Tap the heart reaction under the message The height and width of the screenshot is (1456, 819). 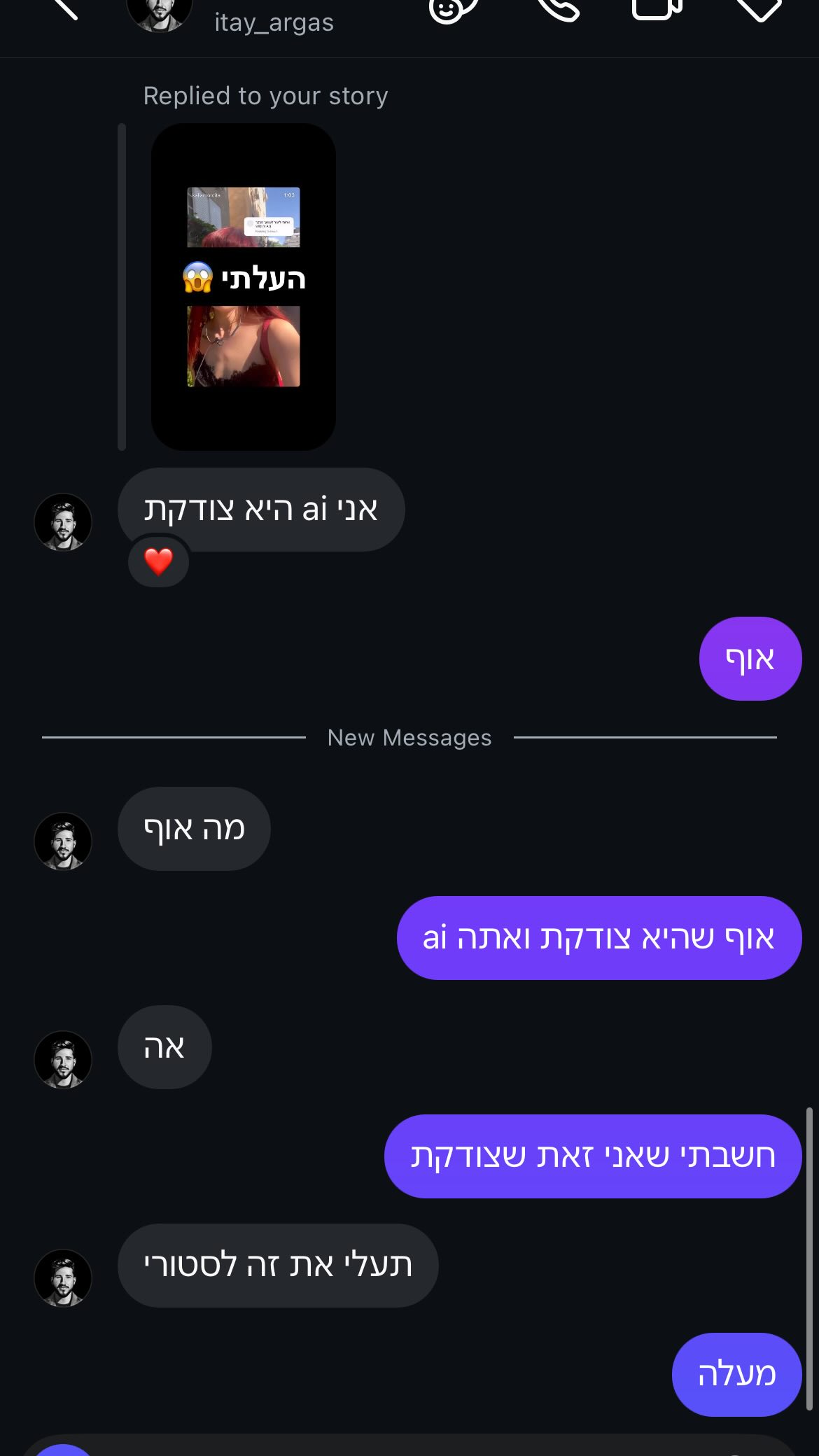pos(159,561)
